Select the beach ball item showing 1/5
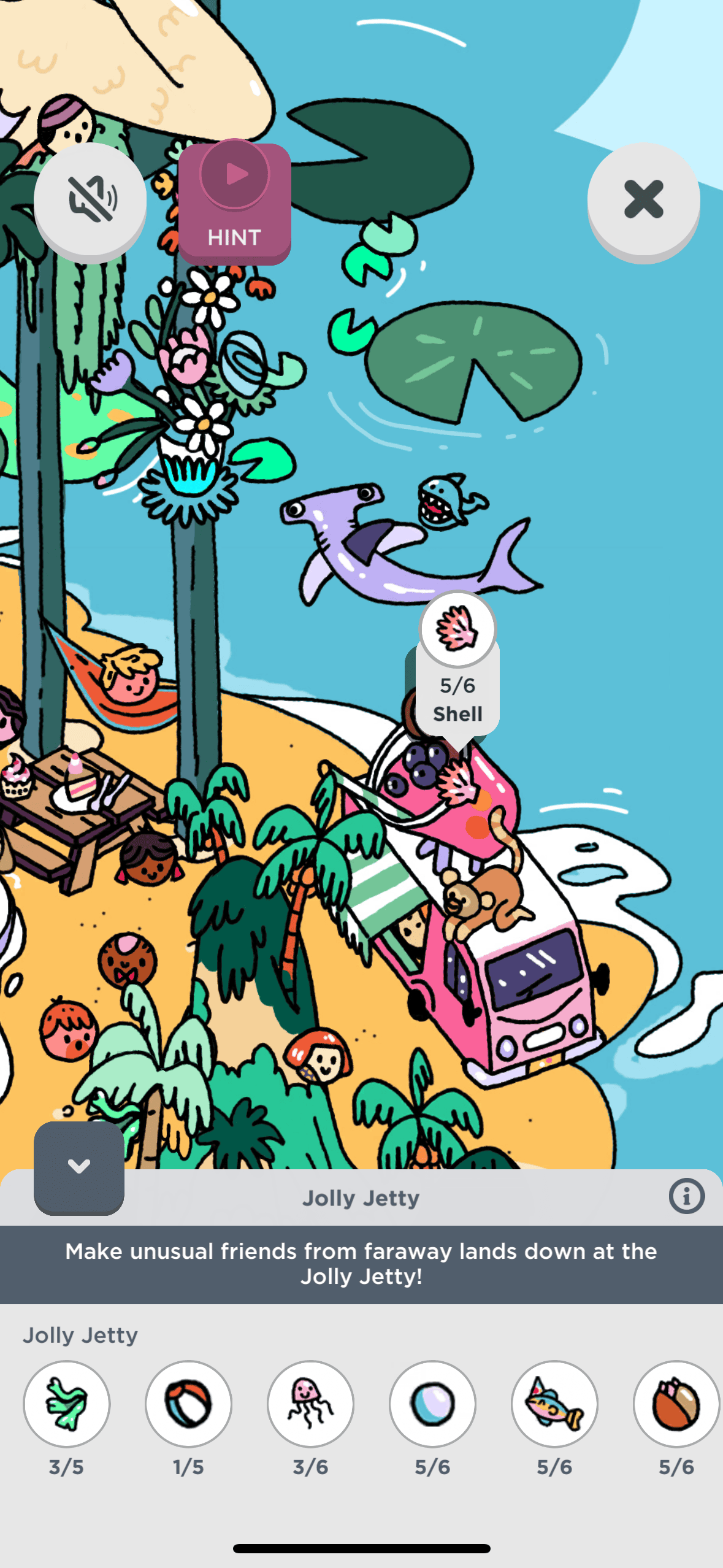Screen dimensions: 723x1568 coord(188,1404)
